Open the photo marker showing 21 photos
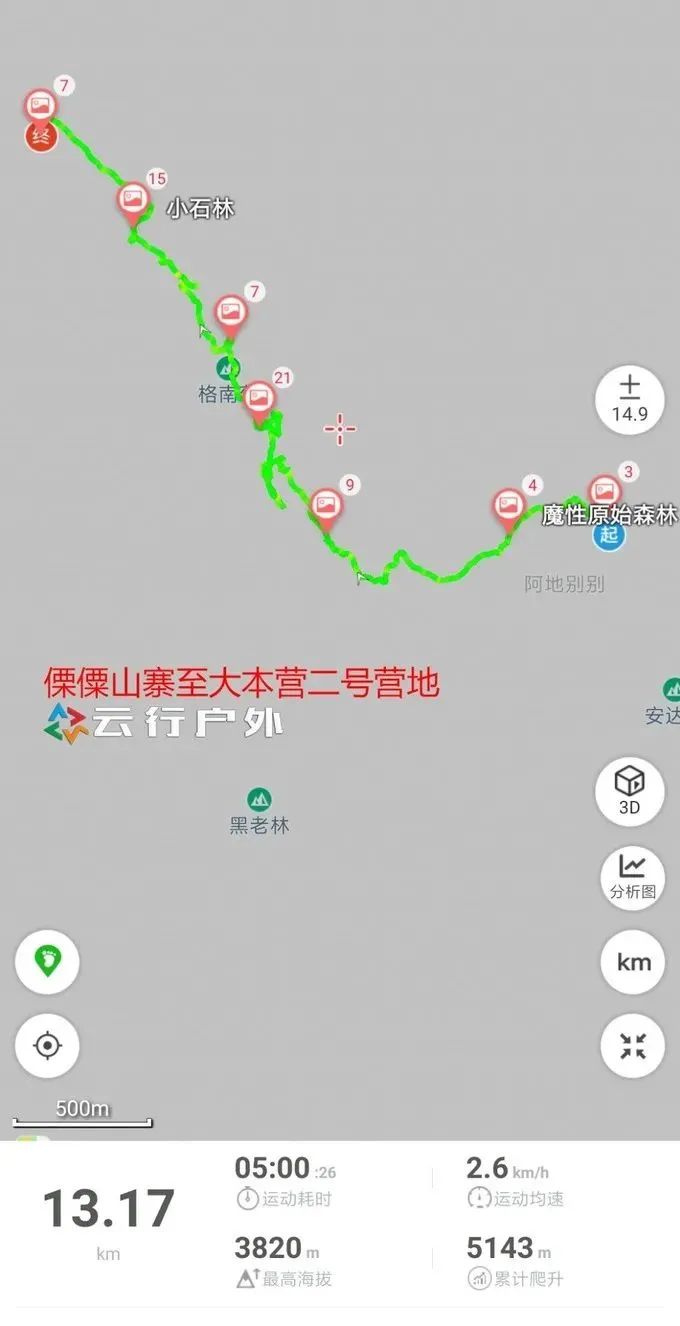This screenshot has width=680, height=1326. 260,400
